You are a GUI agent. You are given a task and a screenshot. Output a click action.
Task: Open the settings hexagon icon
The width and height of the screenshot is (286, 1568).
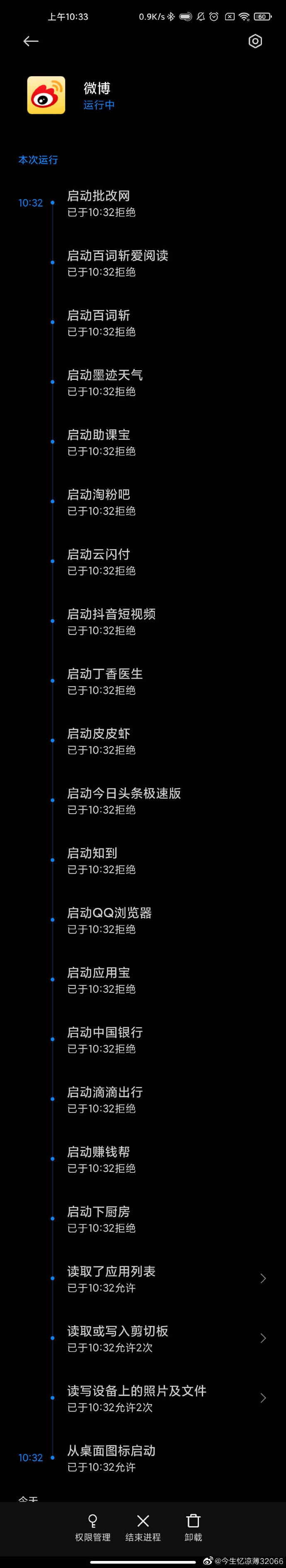coord(255,41)
